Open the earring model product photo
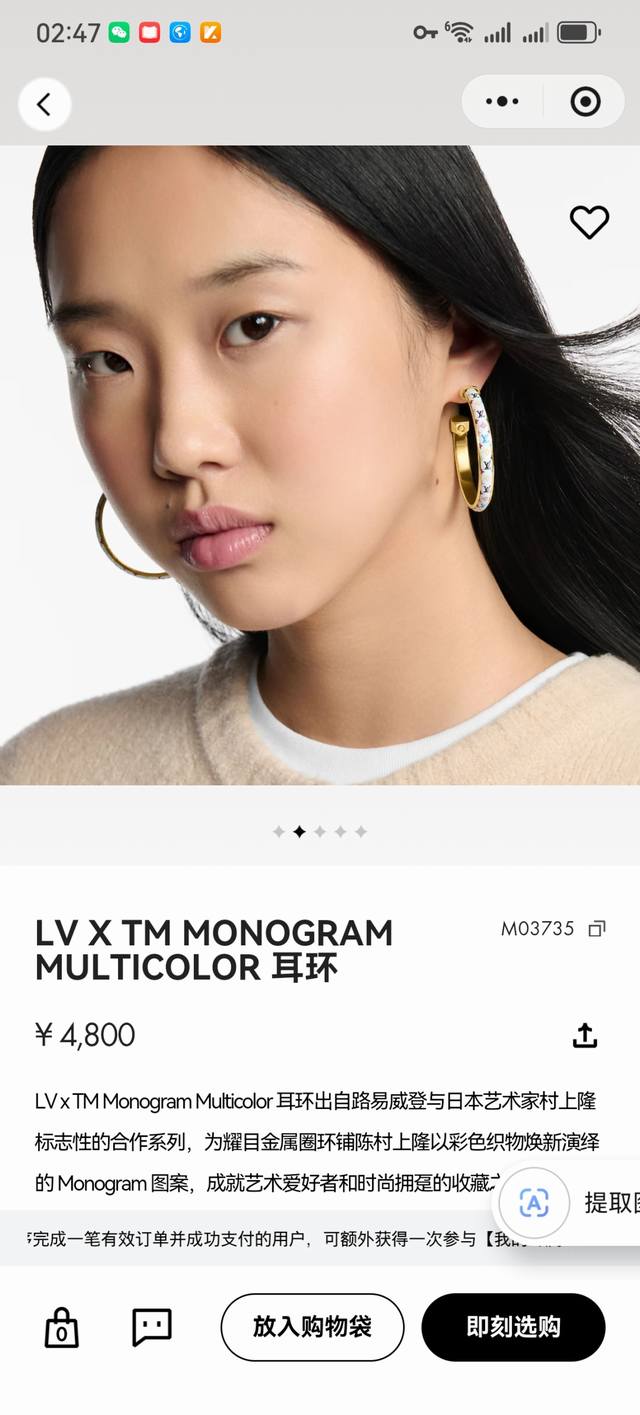Image resolution: width=640 pixels, height=1415 pixels. [x=320, y=465]
